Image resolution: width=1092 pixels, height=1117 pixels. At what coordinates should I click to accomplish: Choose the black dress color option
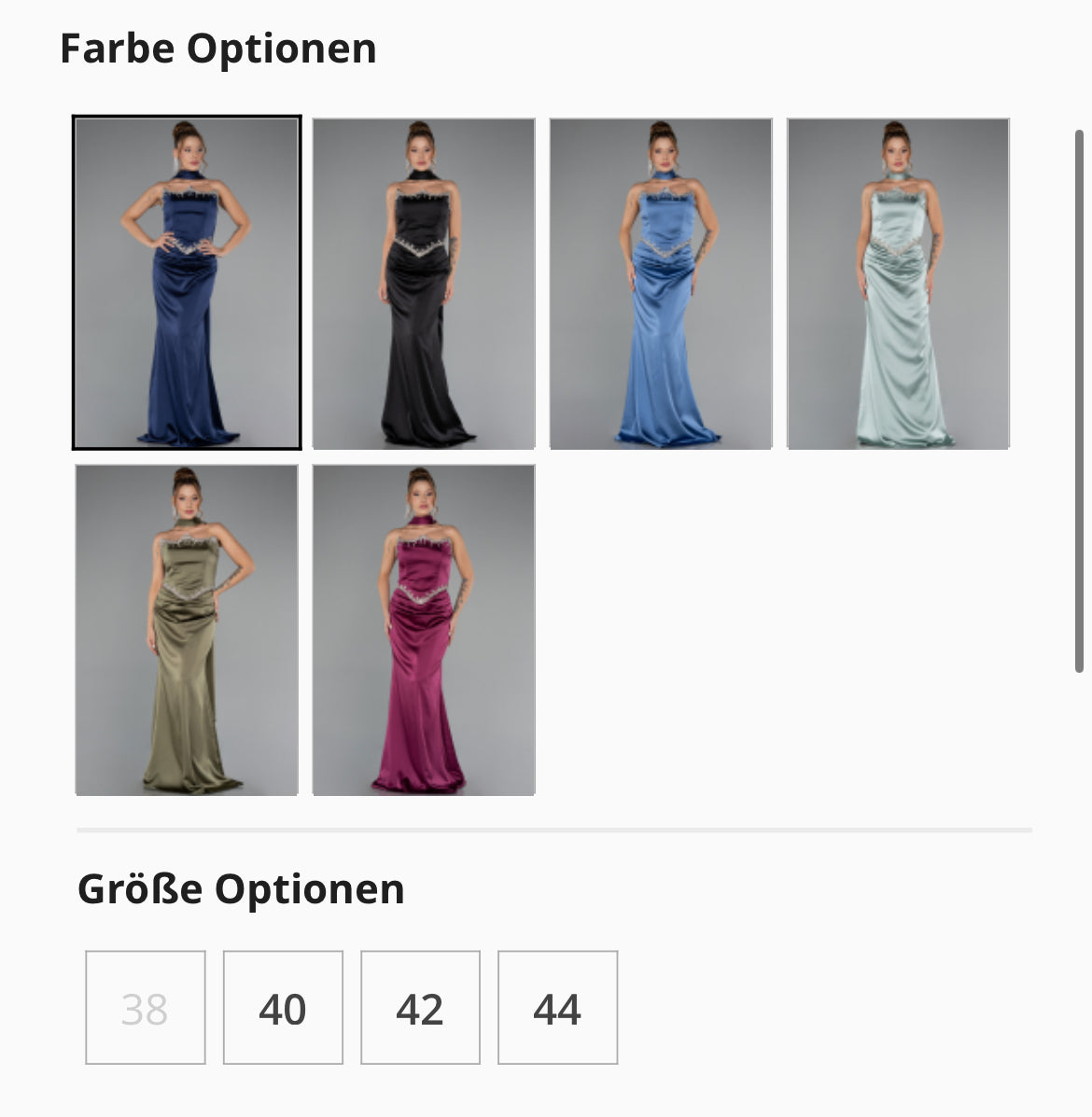point(424,283)
